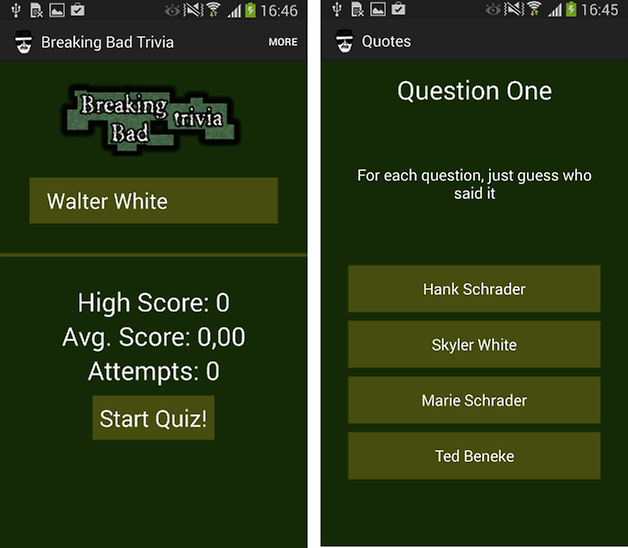Pick Ted Beneke as the answer
This screenshot has height=548, width=628.
[474, 456]
